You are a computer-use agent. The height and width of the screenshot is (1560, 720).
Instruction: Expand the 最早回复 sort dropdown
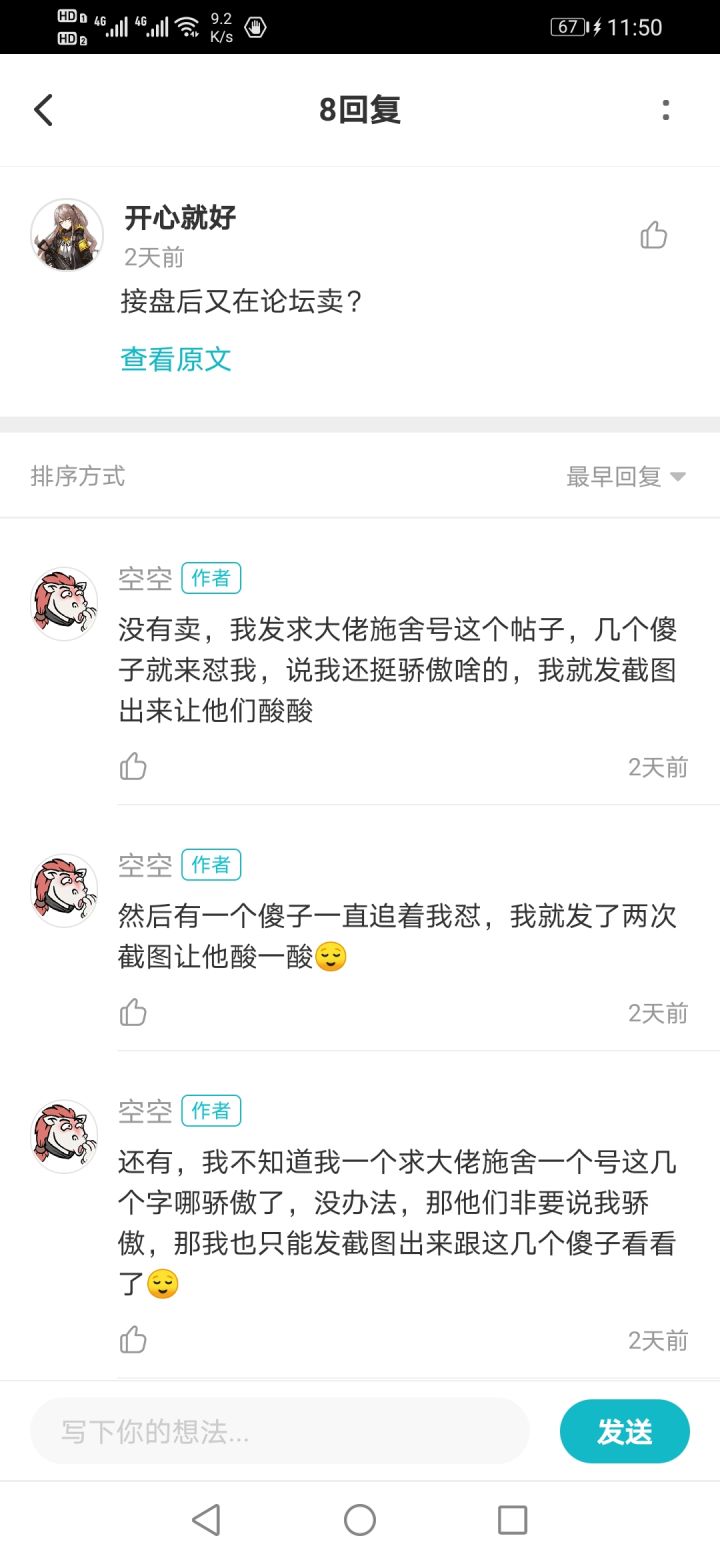[626, 477]
